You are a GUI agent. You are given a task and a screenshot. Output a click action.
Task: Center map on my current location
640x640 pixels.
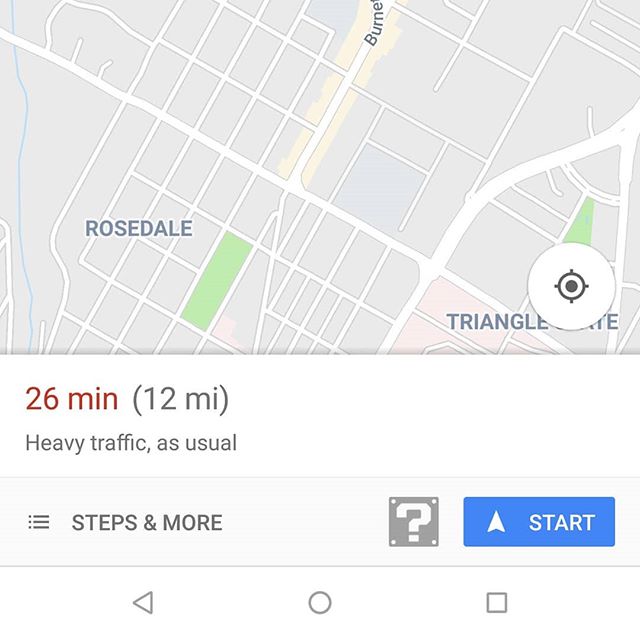point(571,287)
